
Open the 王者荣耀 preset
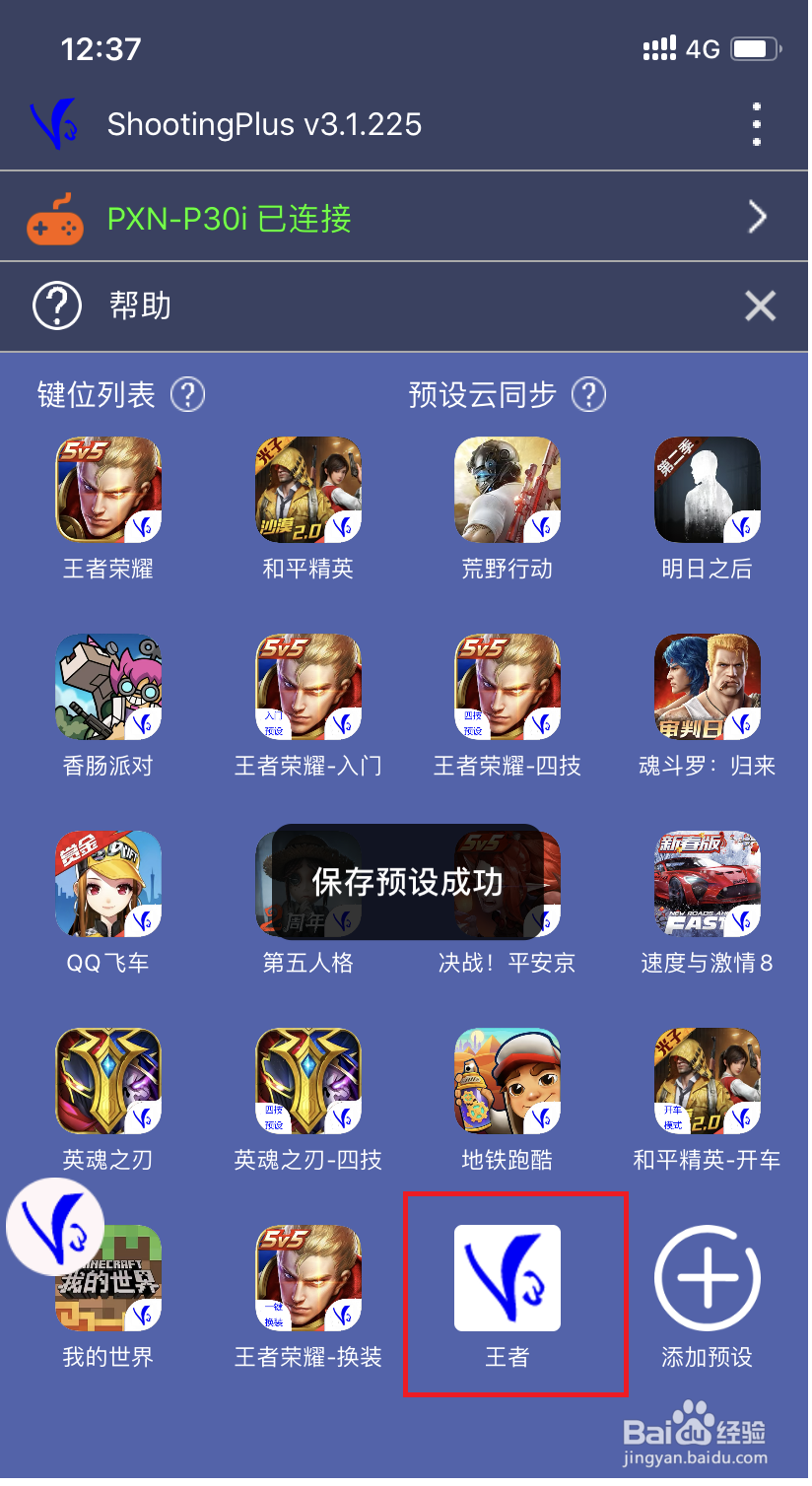tap(108, 490)
